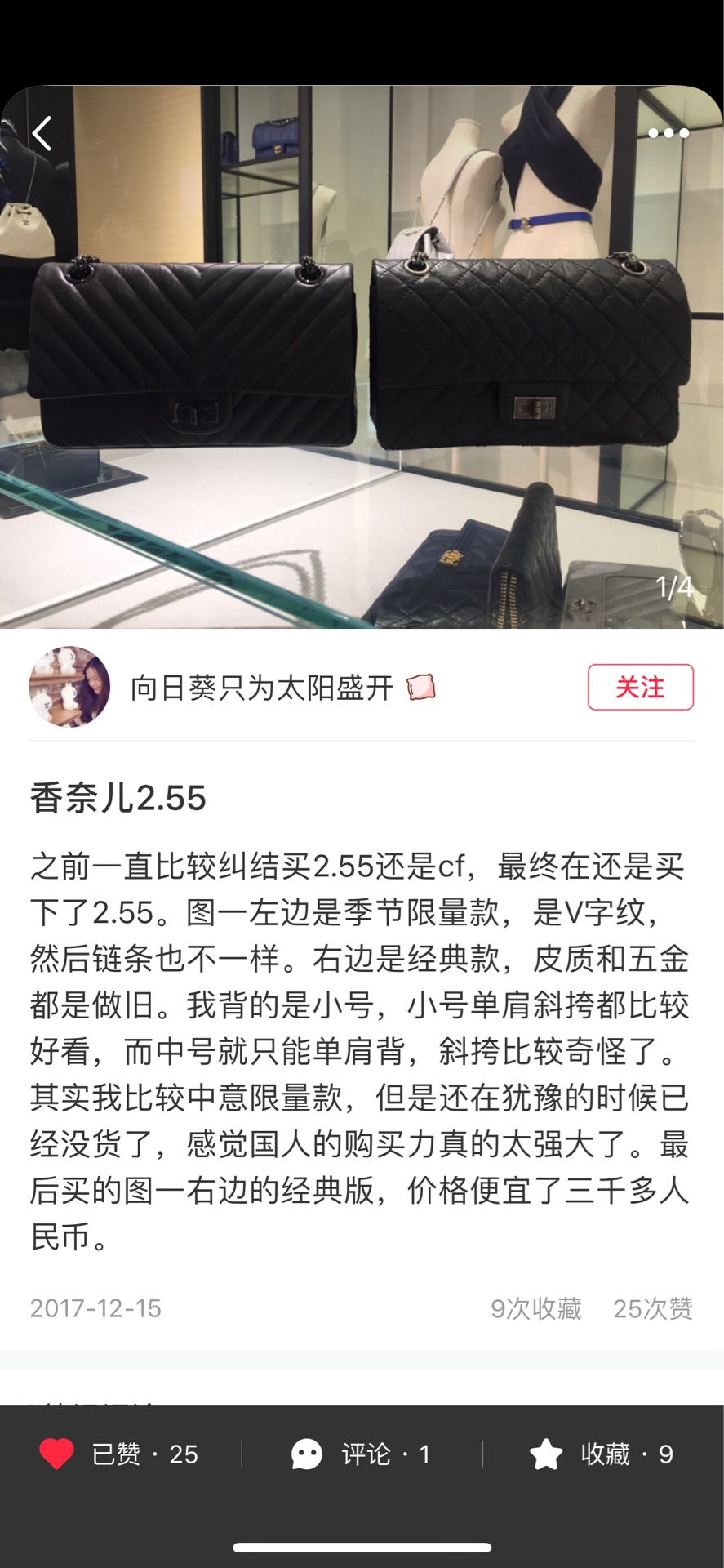Save post with the 收藏 star
Viewport: 724px width, 1568px height.
(x=602, y=1454)
